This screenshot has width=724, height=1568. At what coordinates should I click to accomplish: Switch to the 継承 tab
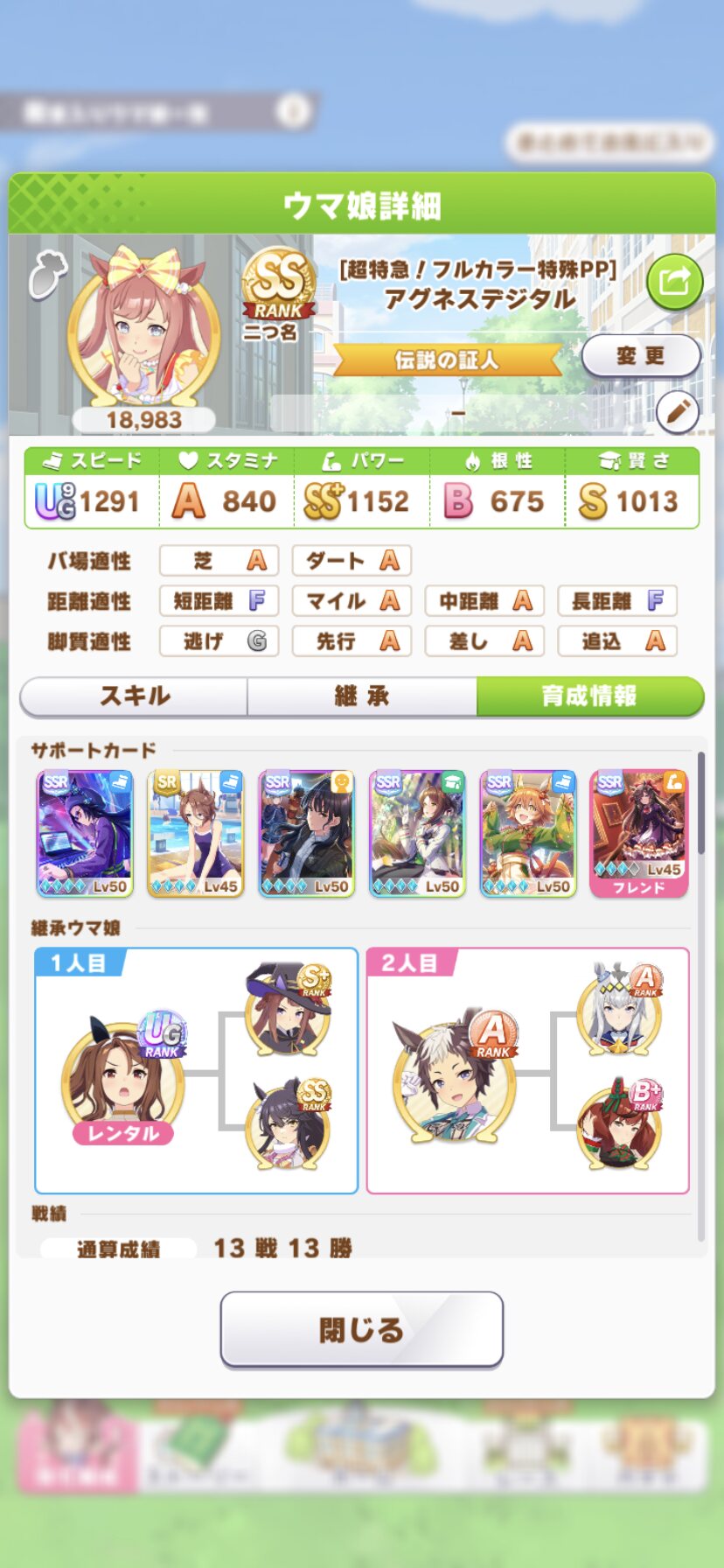point(362,696)
